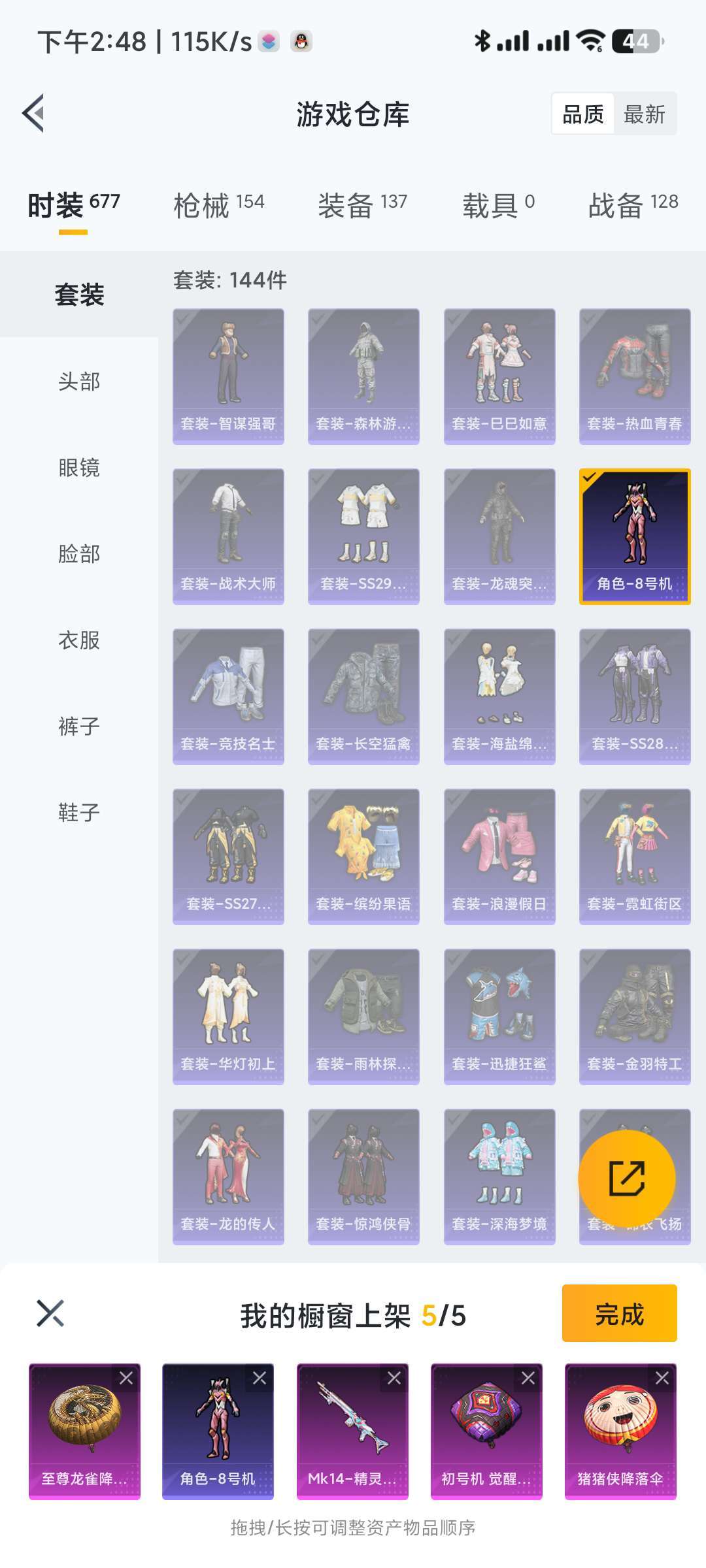Screen dimensions: 706x1568
Task: Select the 头部 category
Action: pos(79,382)
